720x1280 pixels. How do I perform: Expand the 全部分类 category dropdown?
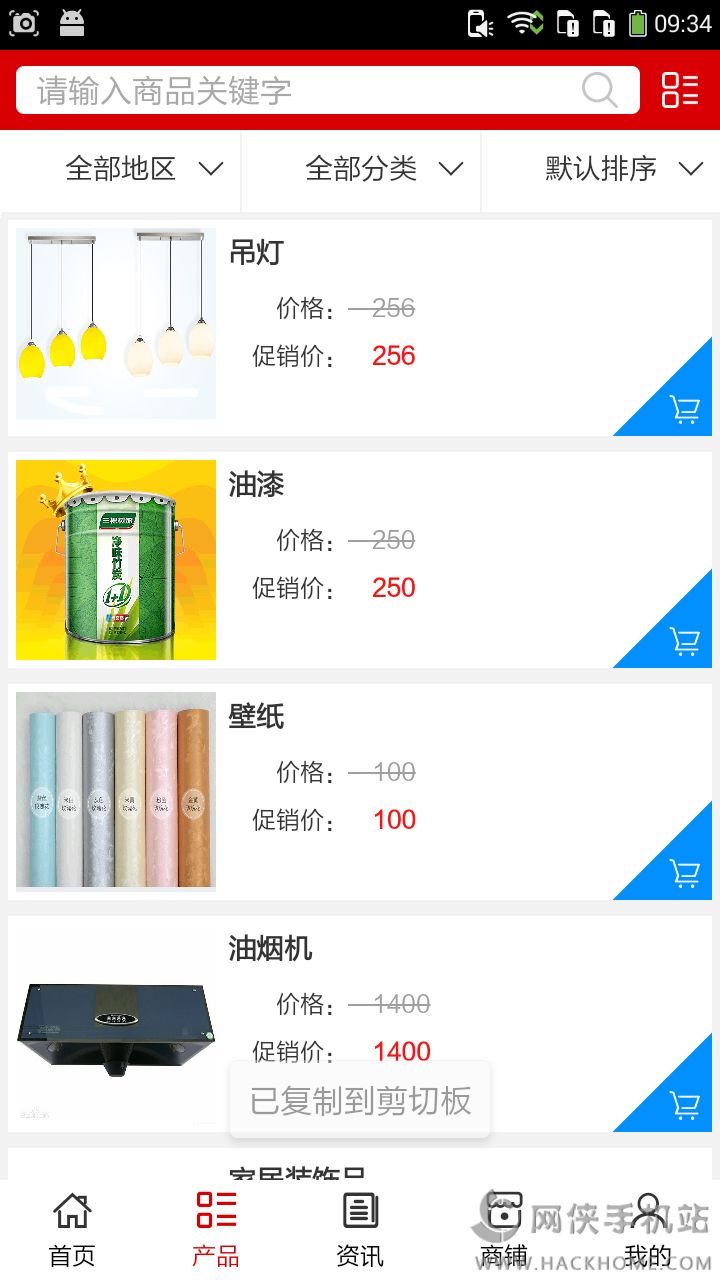click(x=384, y=169)
